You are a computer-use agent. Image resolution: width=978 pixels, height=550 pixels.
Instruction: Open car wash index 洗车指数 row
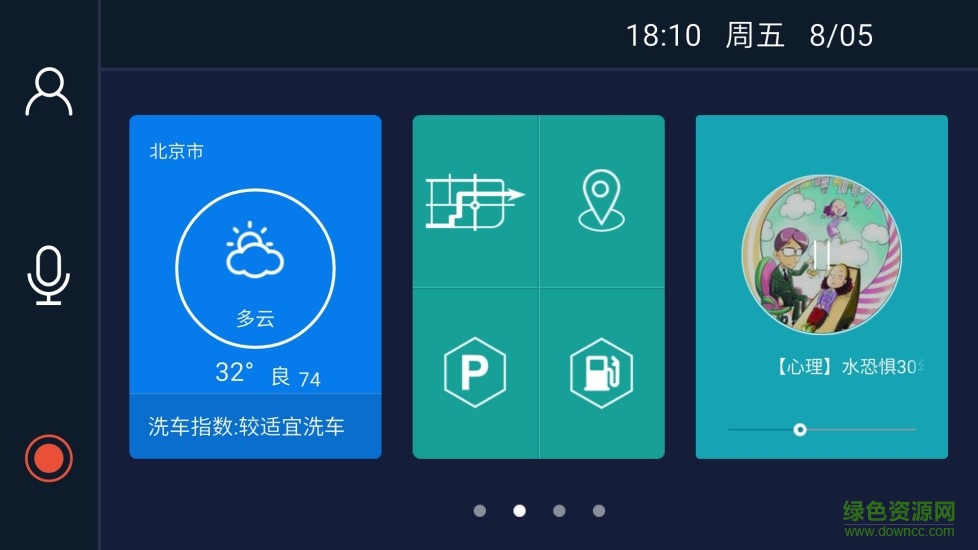click(x=255, y=427)
